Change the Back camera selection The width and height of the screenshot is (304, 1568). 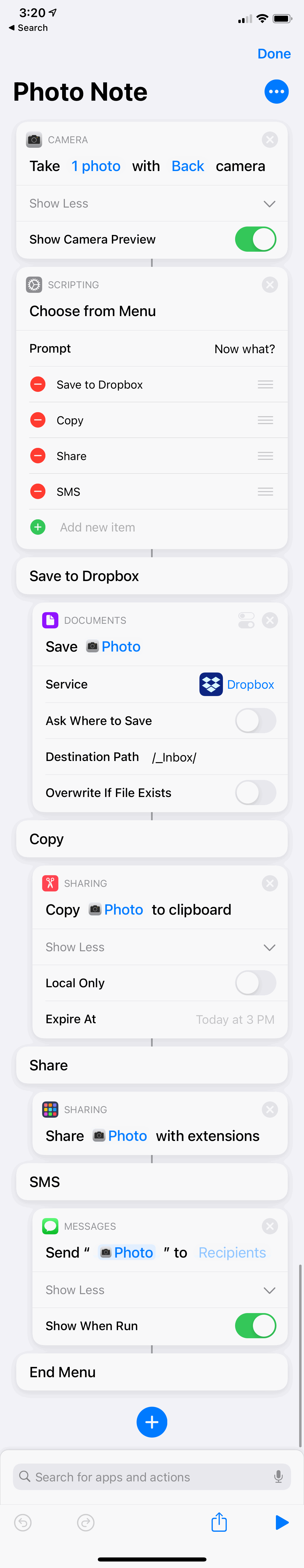(x=187, y=166)
